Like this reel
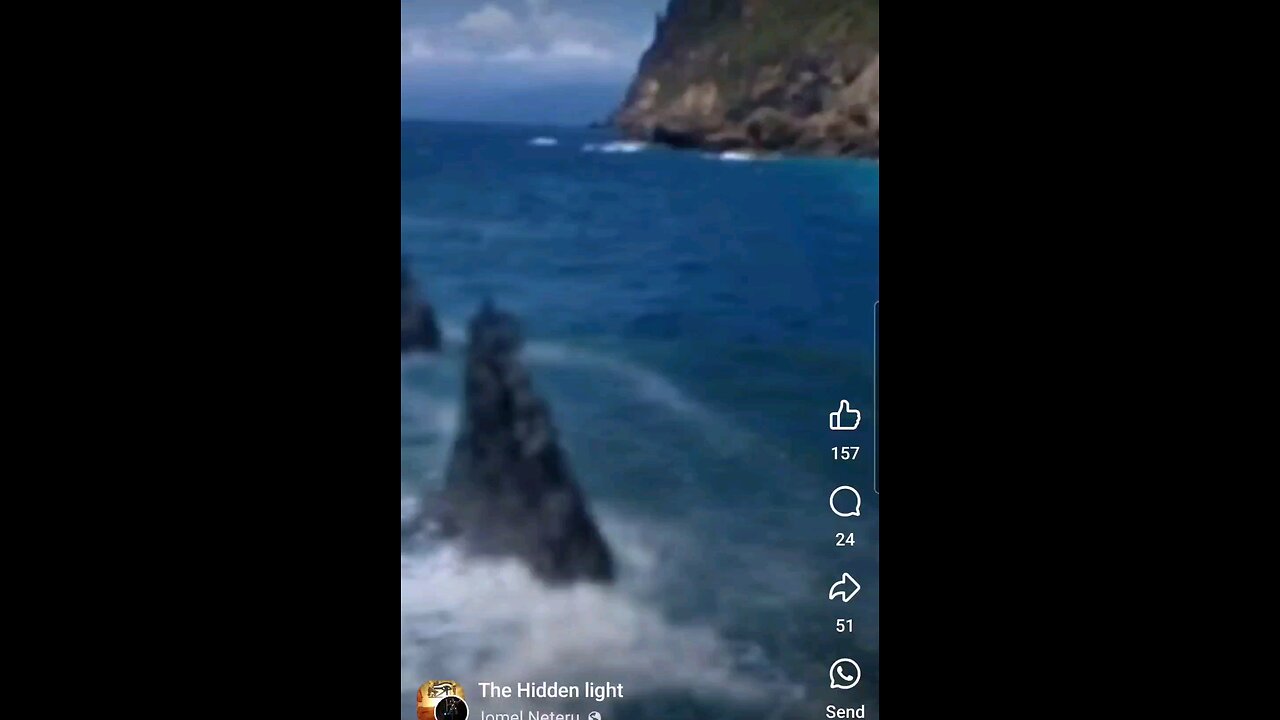1280x720 pixels. coord(844,416)
